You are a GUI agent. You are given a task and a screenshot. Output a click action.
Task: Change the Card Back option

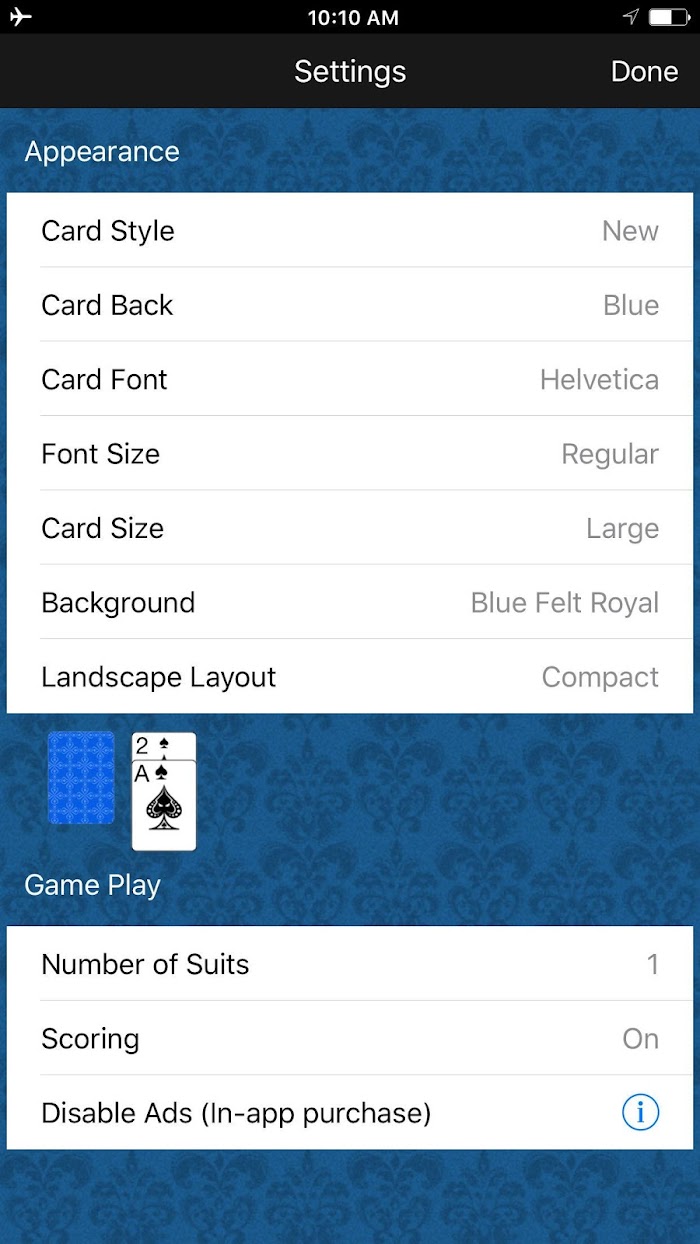coord(350,304)
